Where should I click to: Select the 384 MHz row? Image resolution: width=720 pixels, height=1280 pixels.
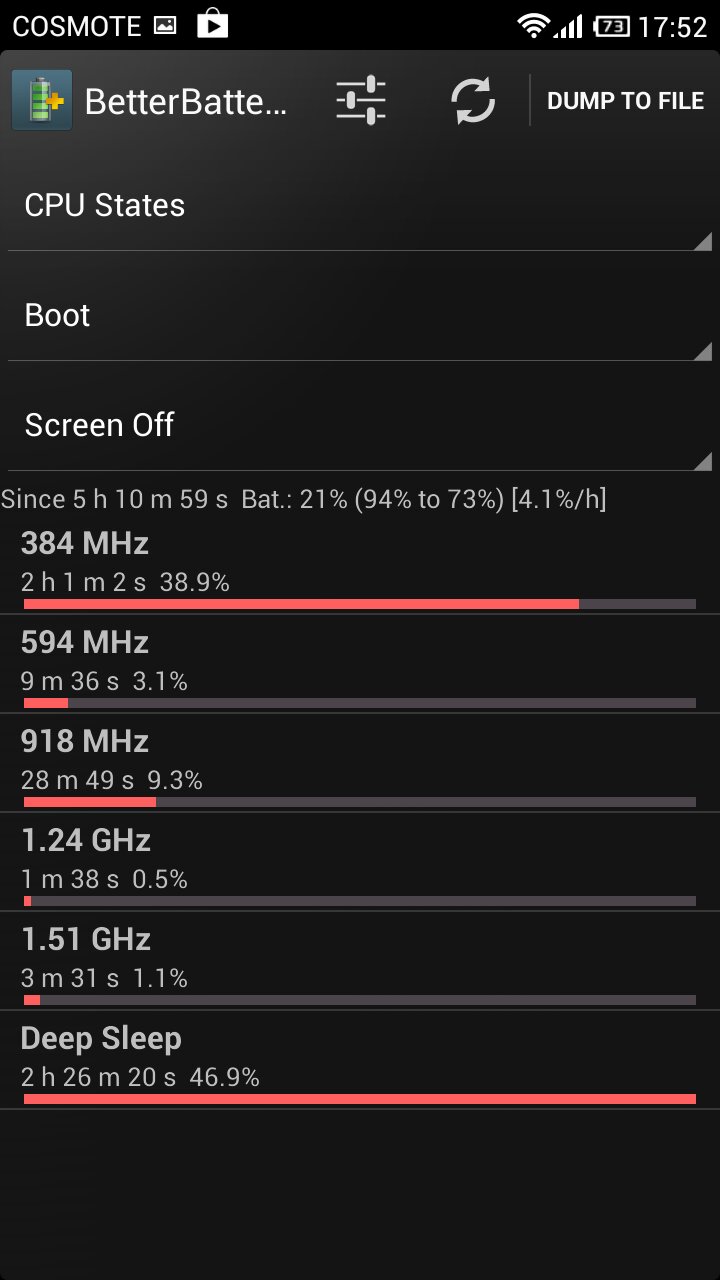point(360,565)
